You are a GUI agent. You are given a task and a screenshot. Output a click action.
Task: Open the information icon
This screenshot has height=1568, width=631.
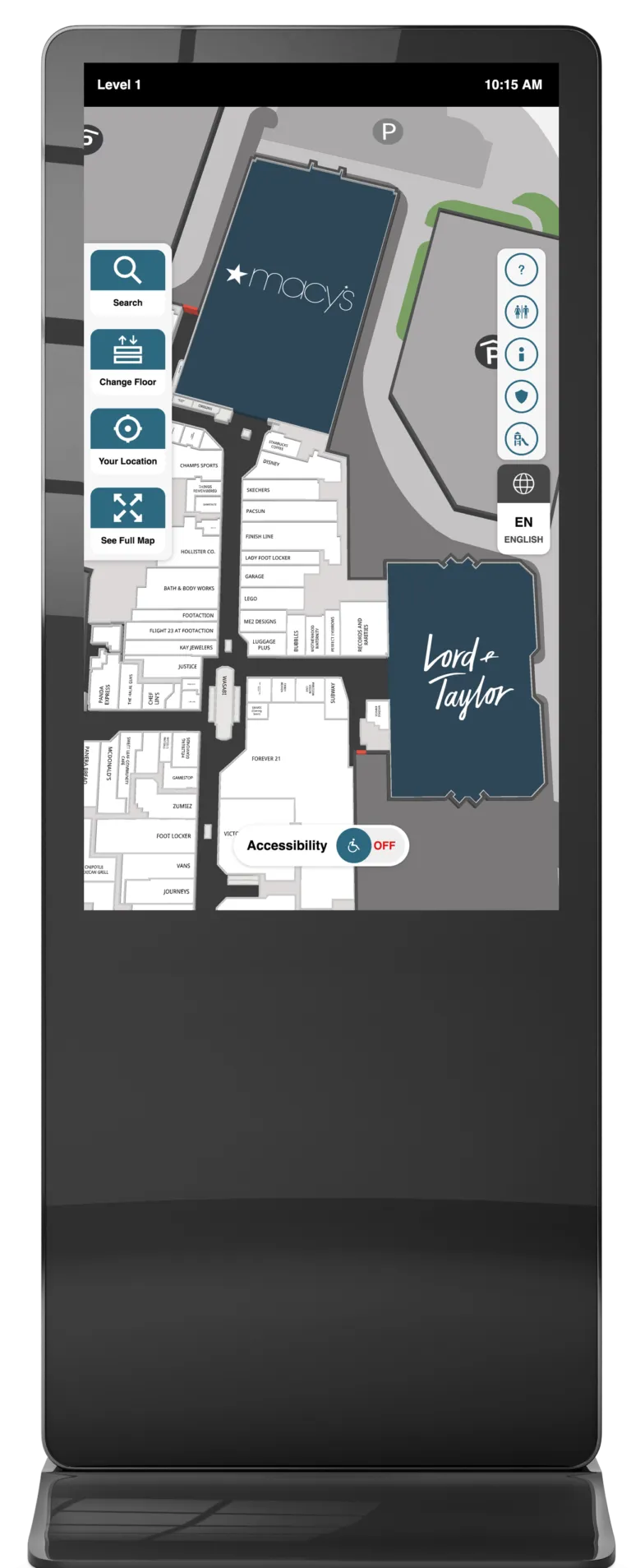point(521,354)
